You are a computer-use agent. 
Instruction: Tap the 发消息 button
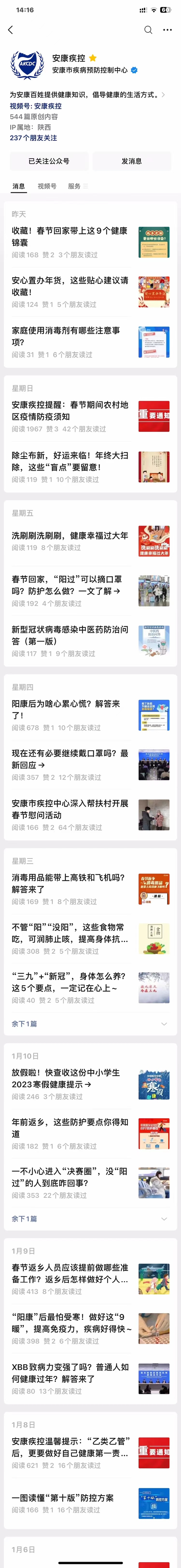point(132,161)
